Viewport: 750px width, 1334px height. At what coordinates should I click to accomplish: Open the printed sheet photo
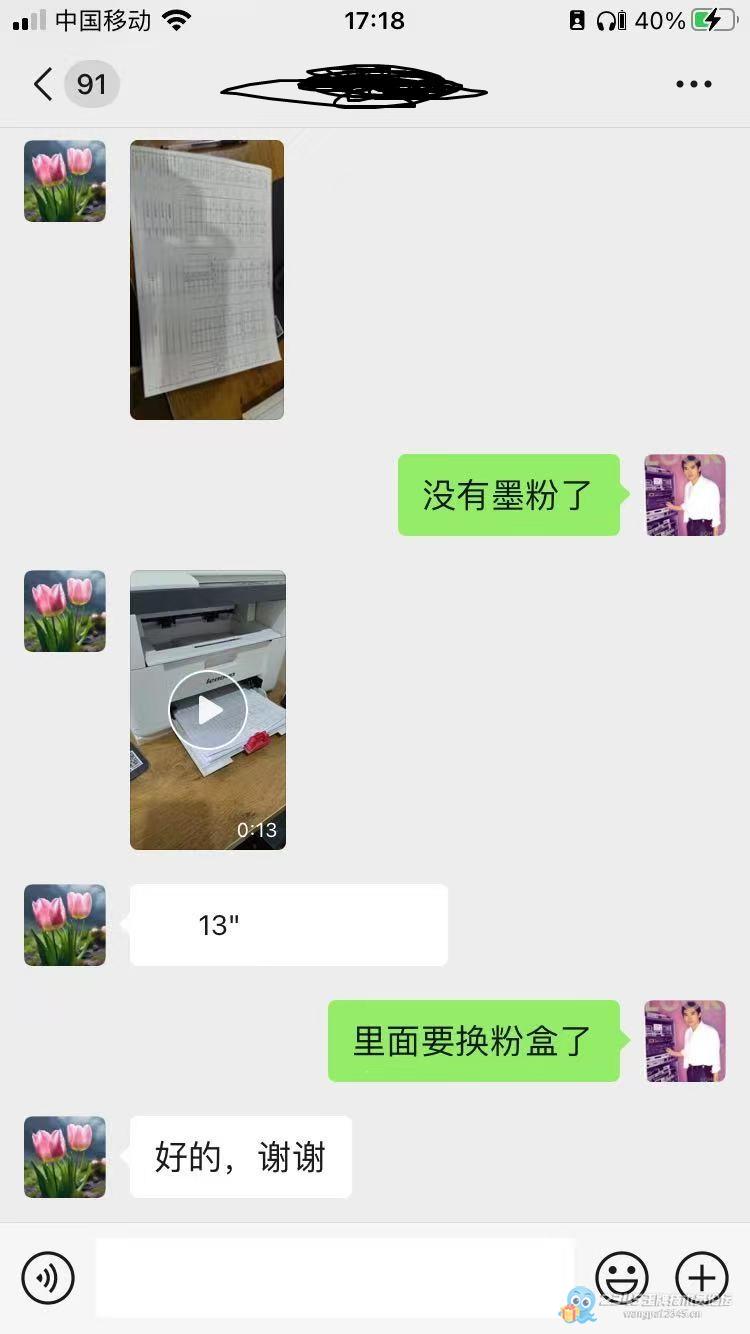point(207,279)
